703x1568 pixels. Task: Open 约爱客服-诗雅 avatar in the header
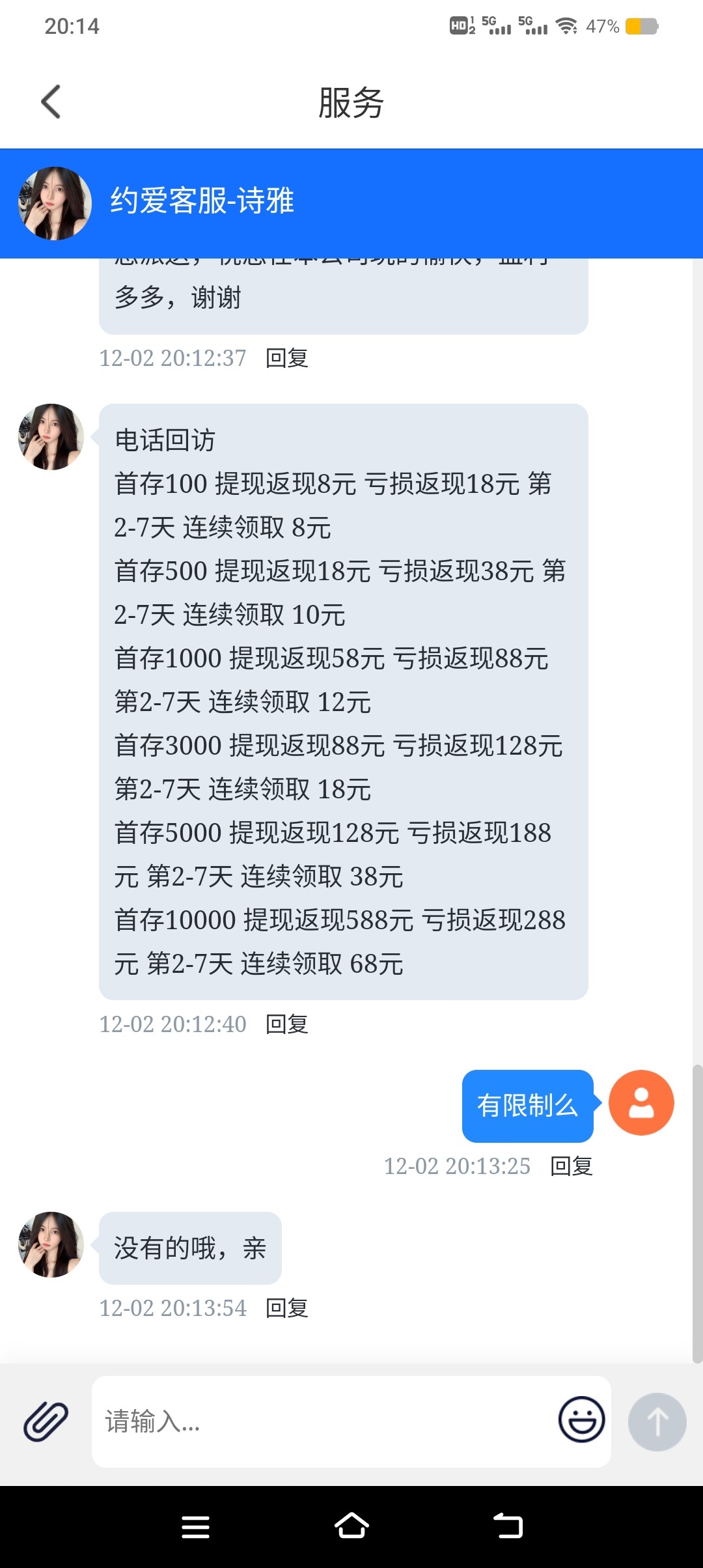55,203
